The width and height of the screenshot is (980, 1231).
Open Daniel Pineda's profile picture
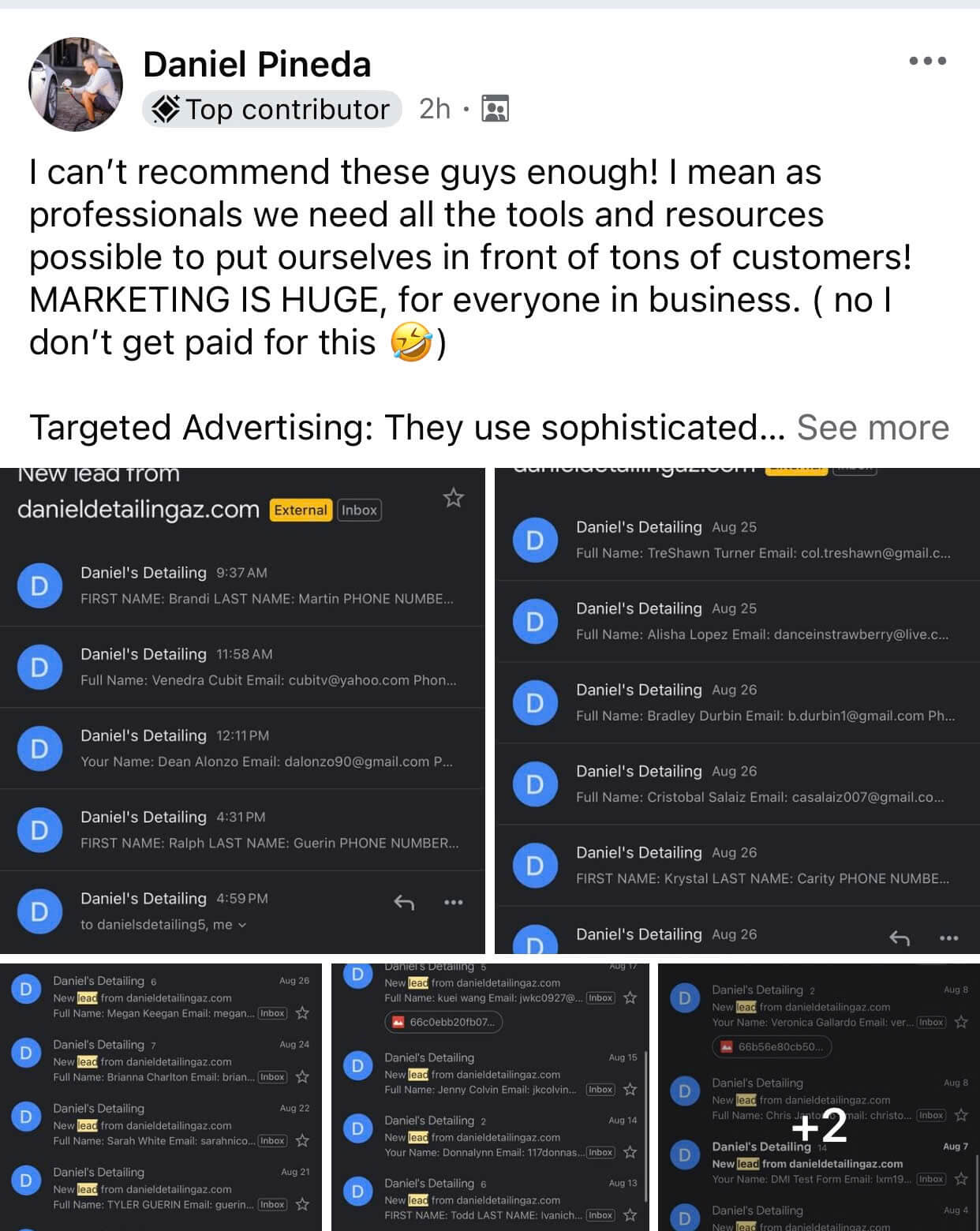click(76, 84)
